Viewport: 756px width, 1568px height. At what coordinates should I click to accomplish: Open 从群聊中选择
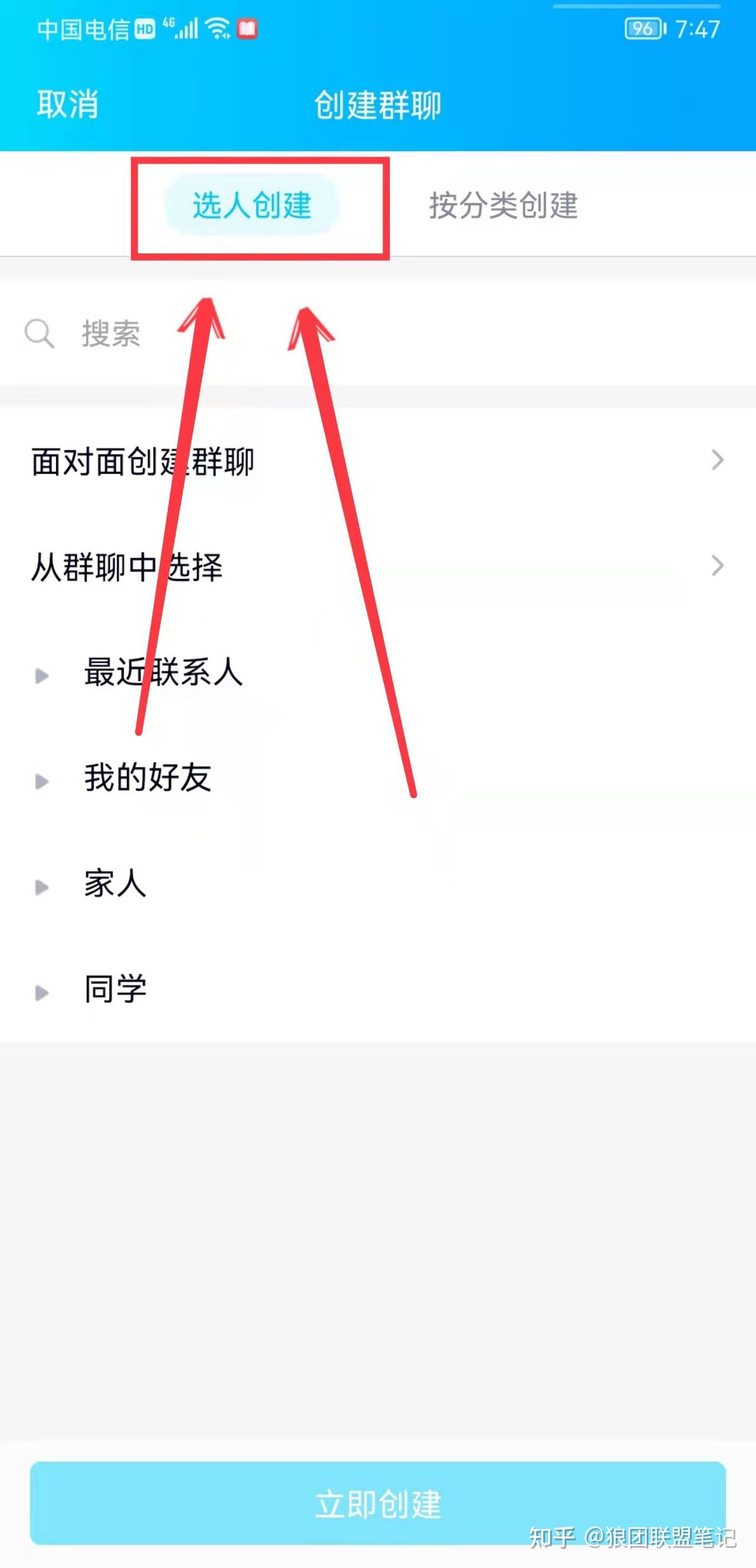point(377,567)
